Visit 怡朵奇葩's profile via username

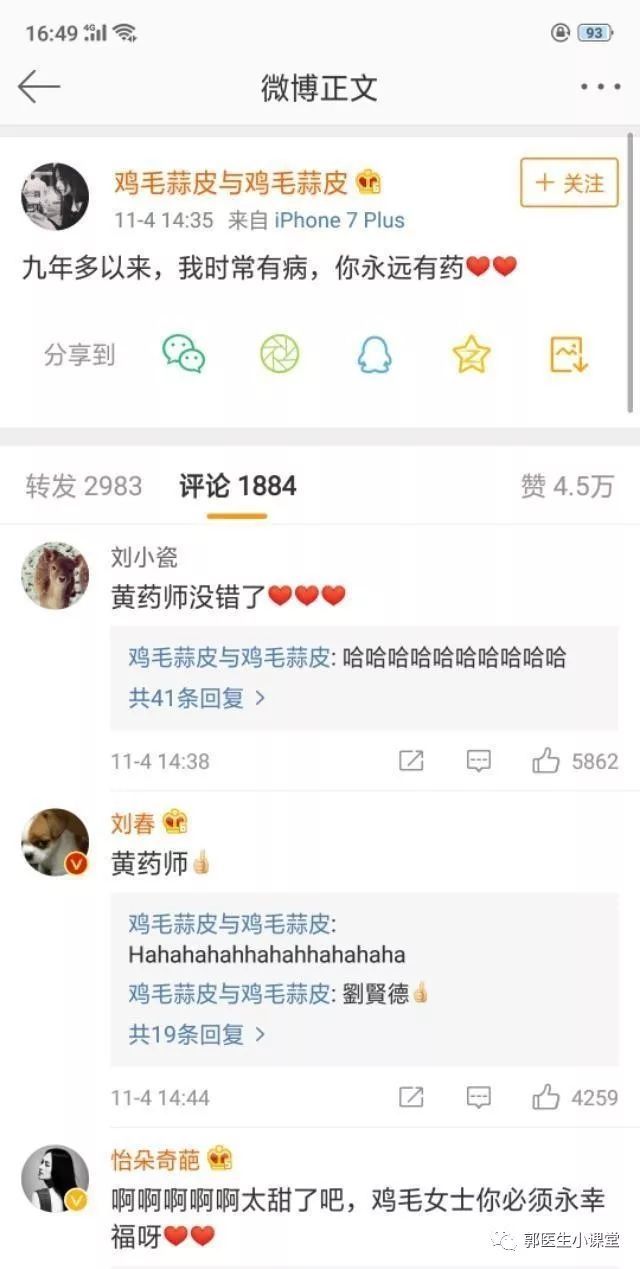click(x=155, y=1159)
